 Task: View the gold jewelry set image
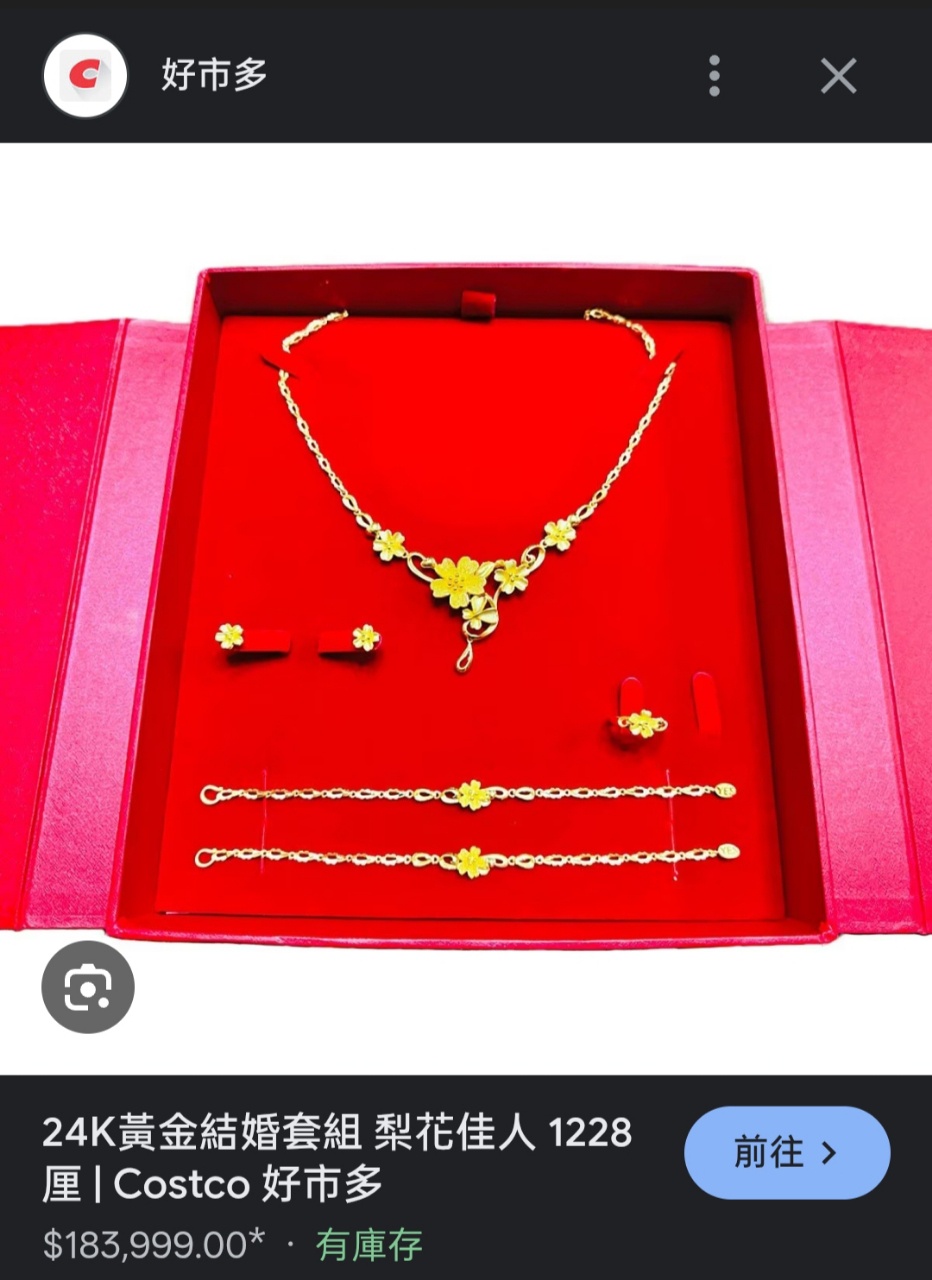coord(466,600)
